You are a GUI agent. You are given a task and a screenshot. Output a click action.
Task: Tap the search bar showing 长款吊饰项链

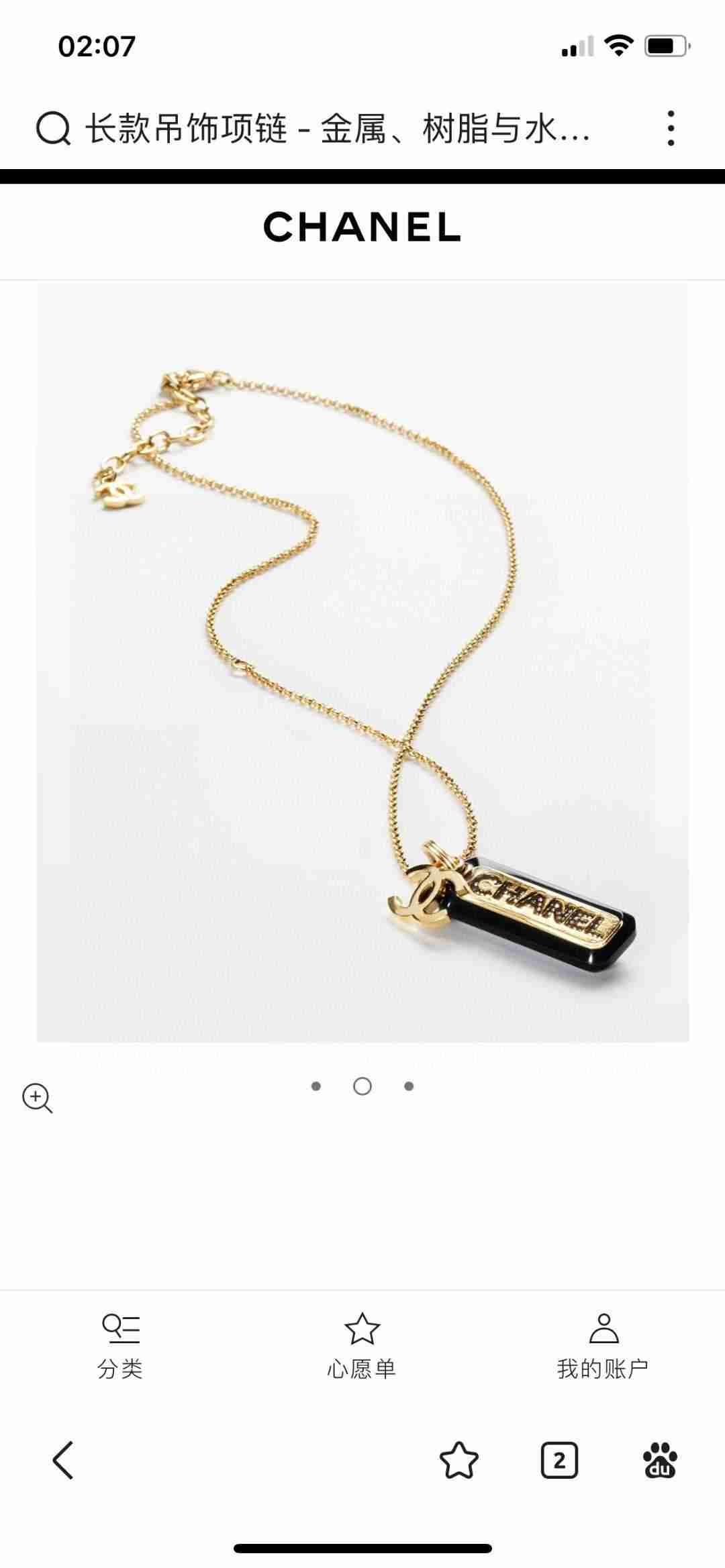coord(313,128)
